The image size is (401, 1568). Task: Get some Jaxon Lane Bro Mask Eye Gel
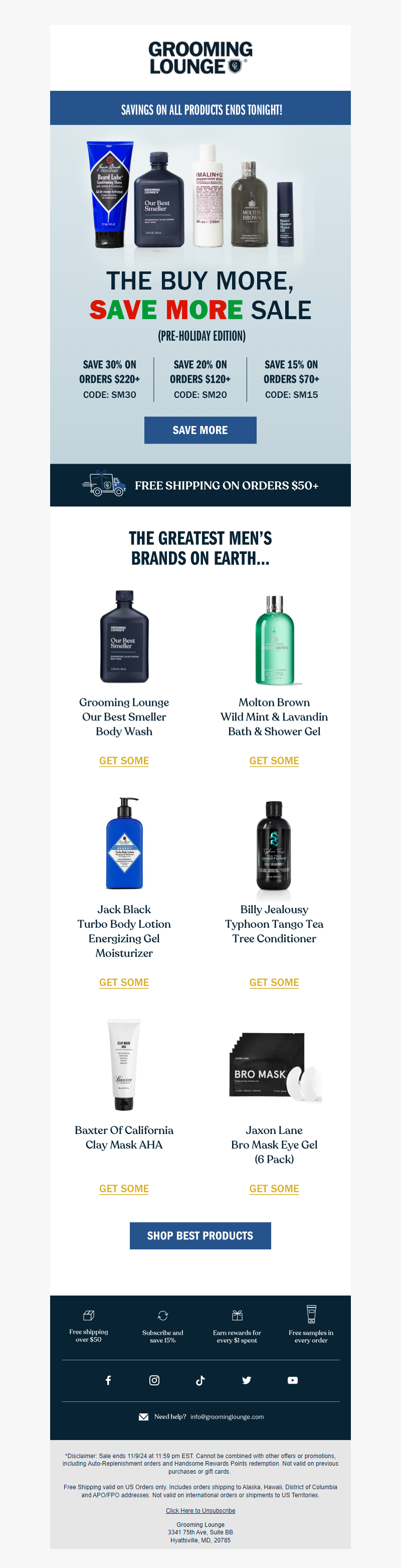[x=274, y=1189]
